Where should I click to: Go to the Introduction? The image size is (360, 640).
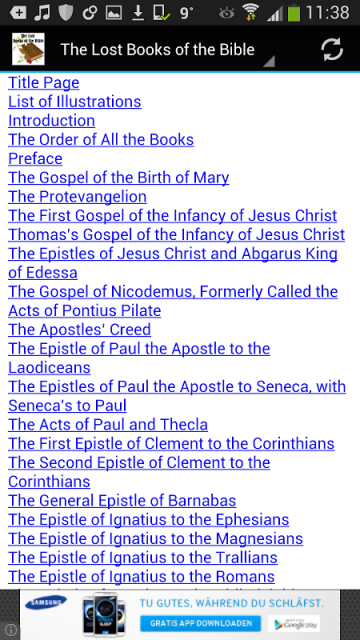coord(51,121)
